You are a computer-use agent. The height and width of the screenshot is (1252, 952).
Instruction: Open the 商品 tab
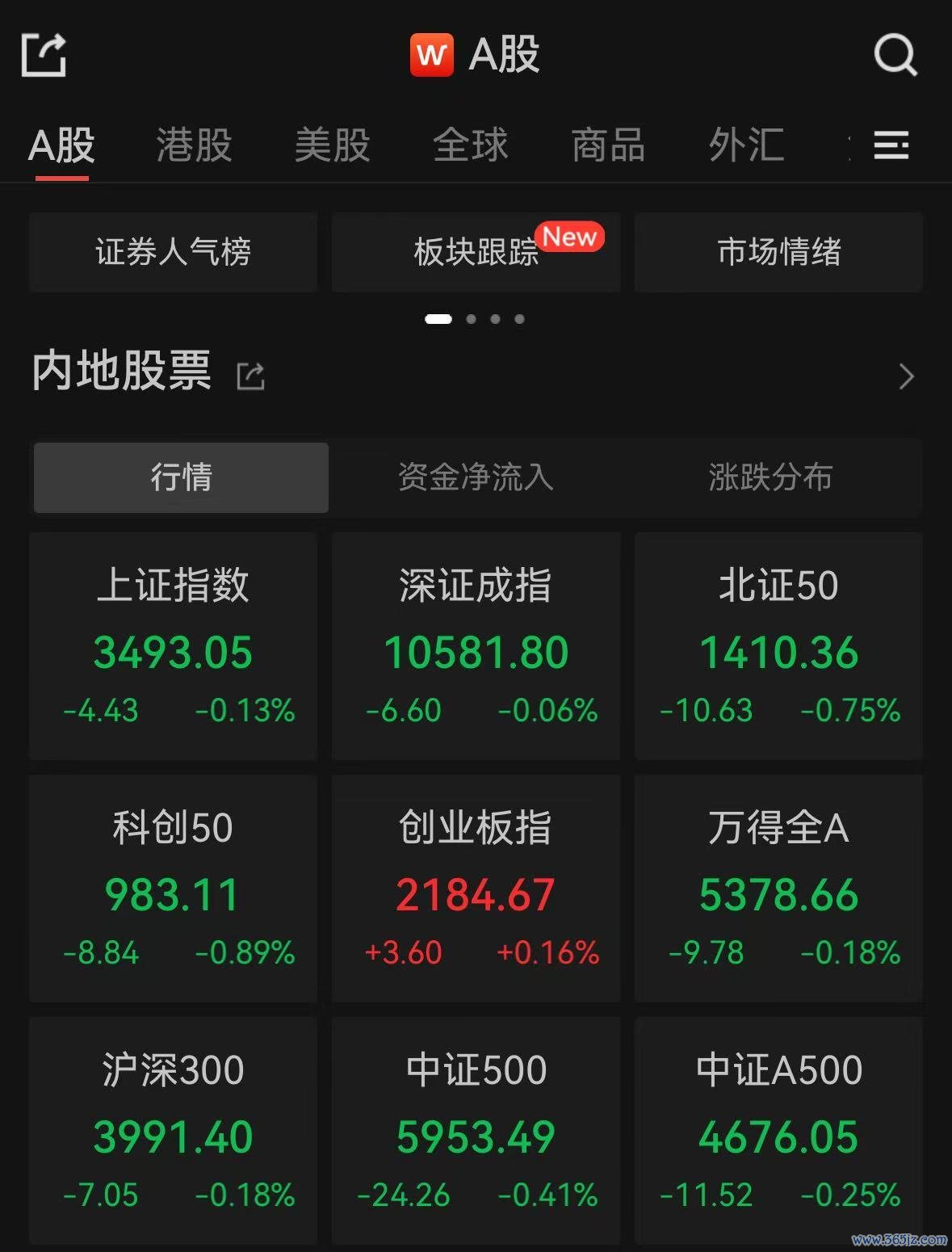[608, 146]
